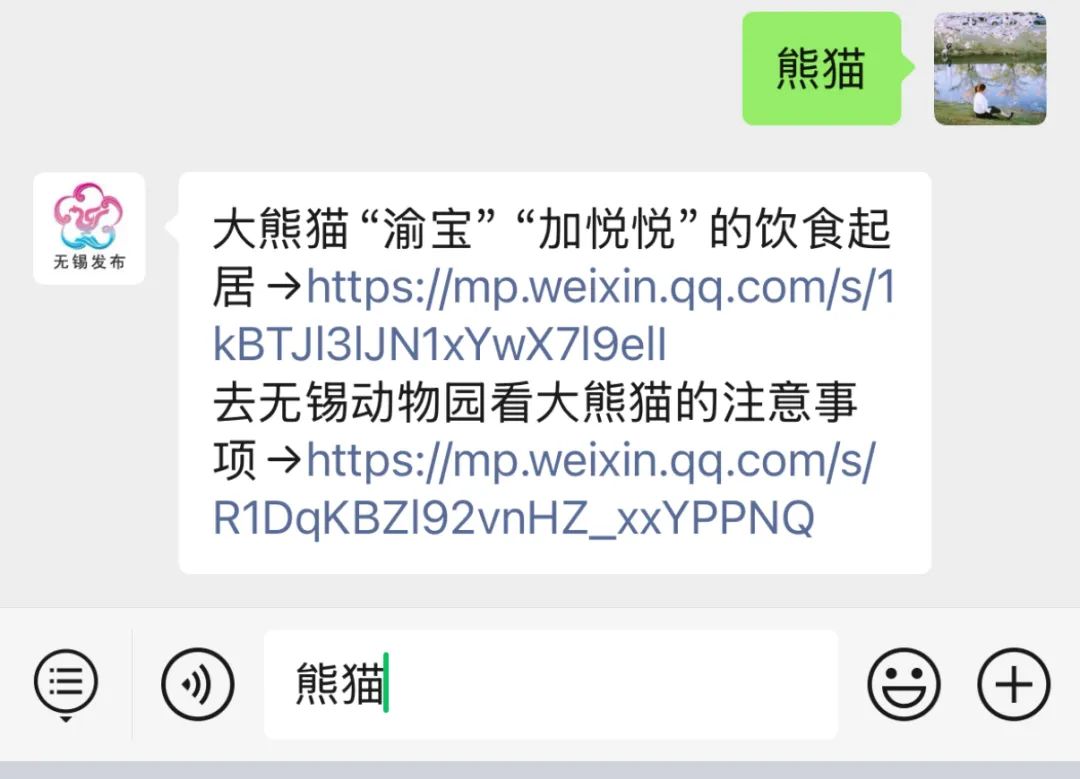Switch to voice input
The width and height of the screenshot is (1080, 779).
pyautogui.click(x=198, y=685)
